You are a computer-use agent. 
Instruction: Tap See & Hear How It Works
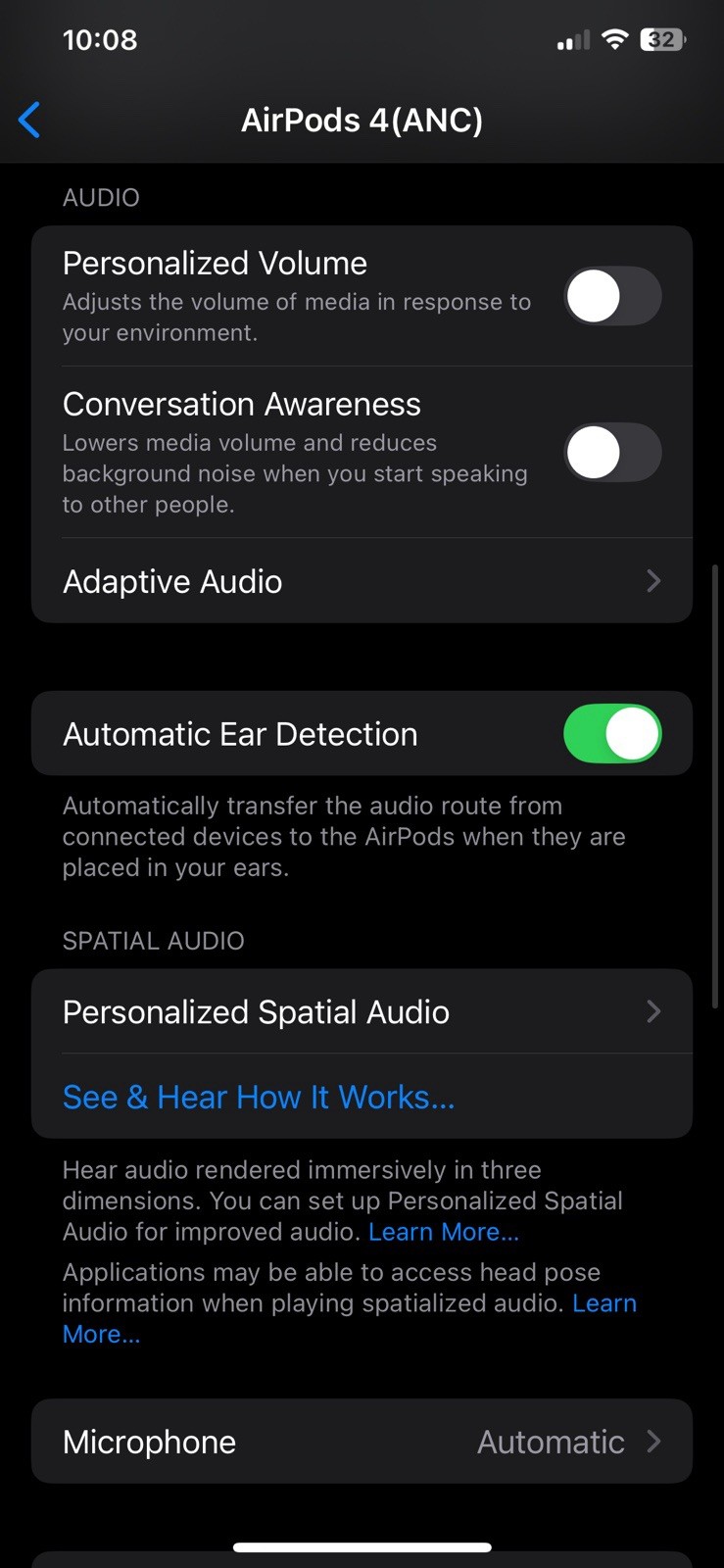pos(259,1097)
